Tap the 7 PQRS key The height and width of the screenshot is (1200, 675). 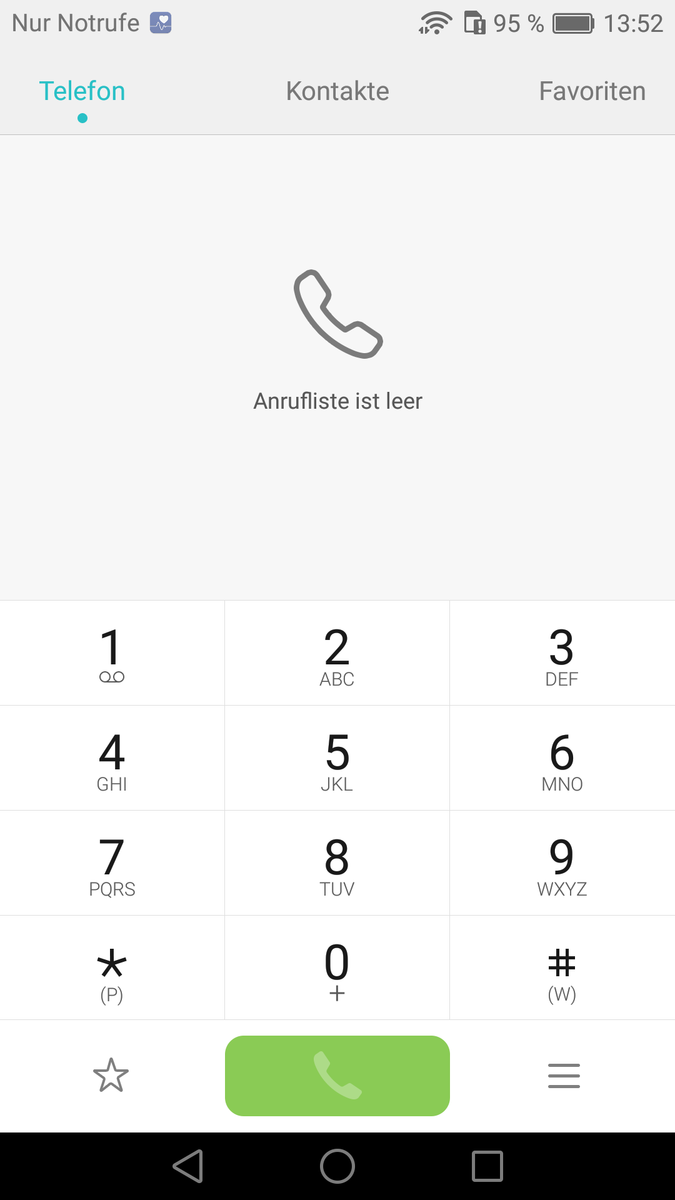[x=112, y=865]
